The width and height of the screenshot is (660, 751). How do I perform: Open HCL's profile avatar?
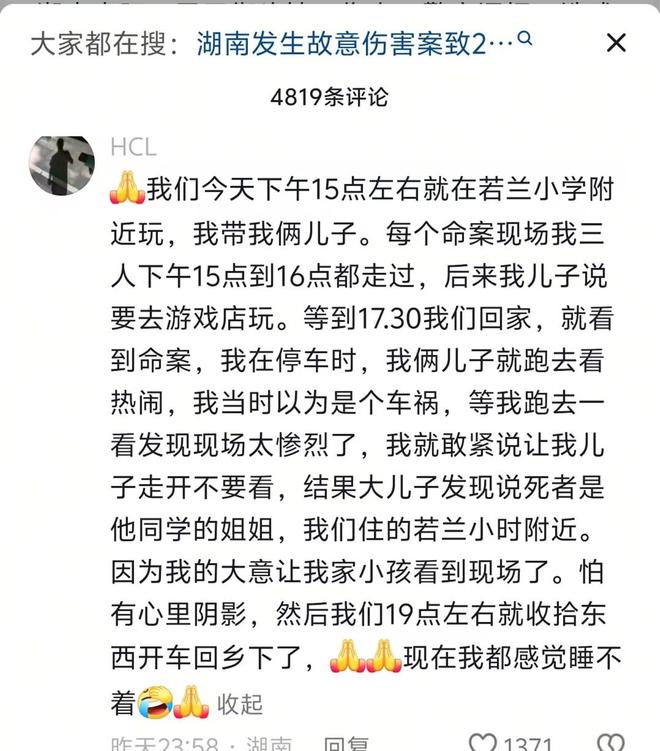[62, 165]
